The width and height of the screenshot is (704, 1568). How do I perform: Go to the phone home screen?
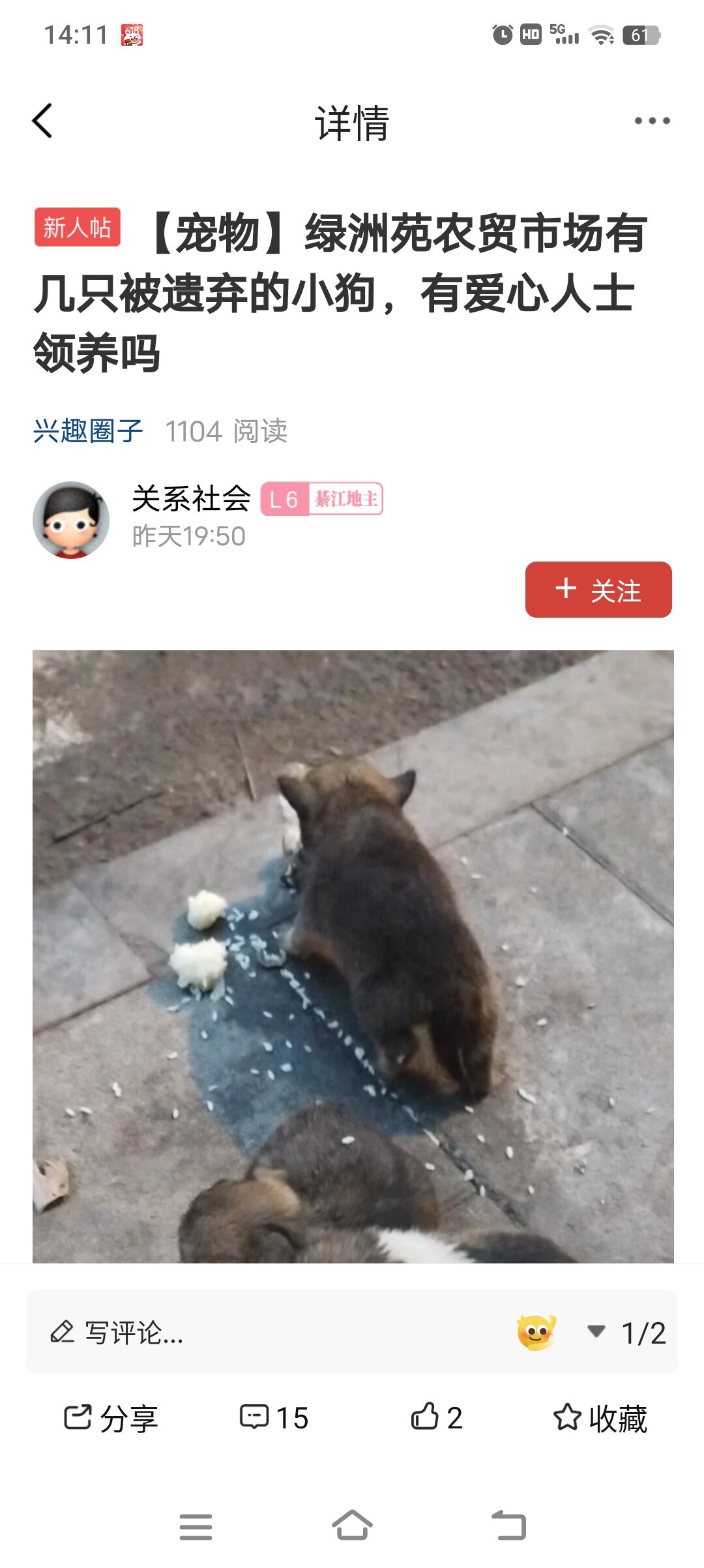coord(352,1526)
